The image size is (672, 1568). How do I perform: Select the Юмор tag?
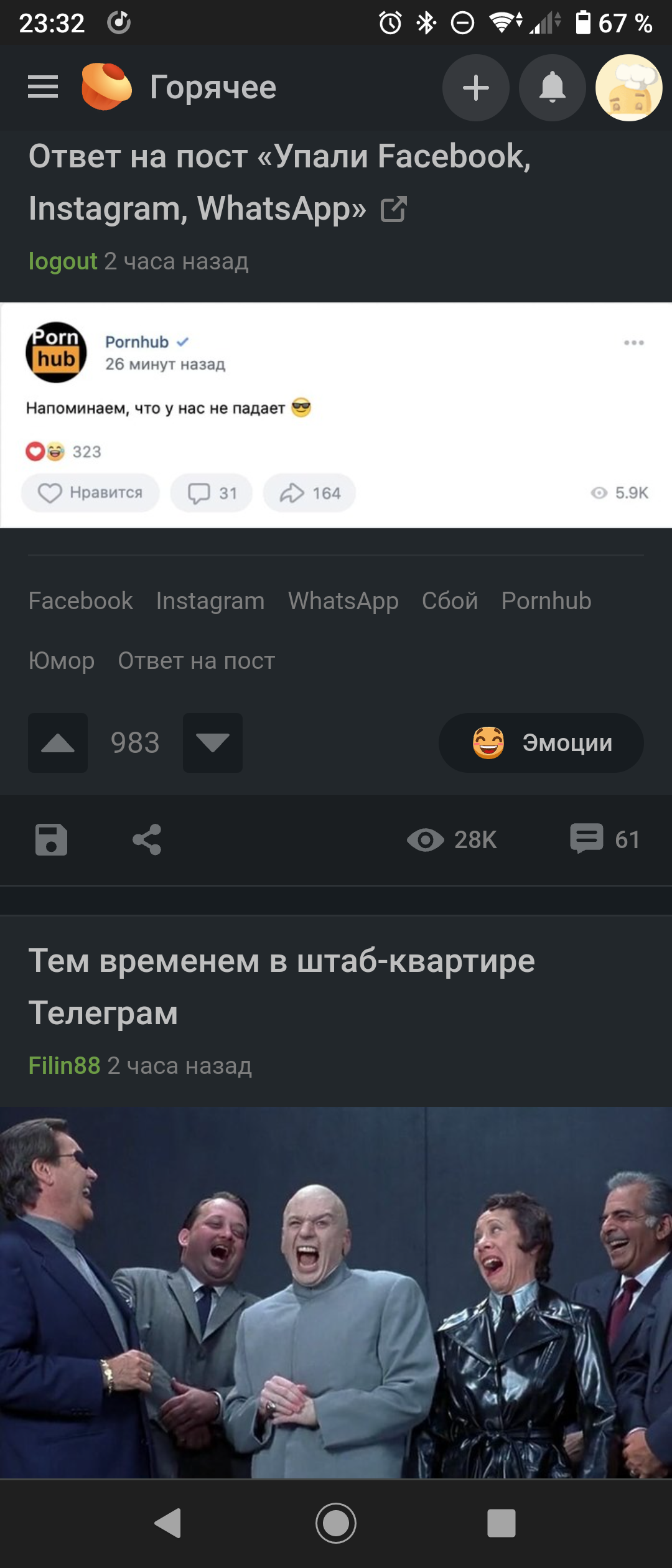pos(62,661)
